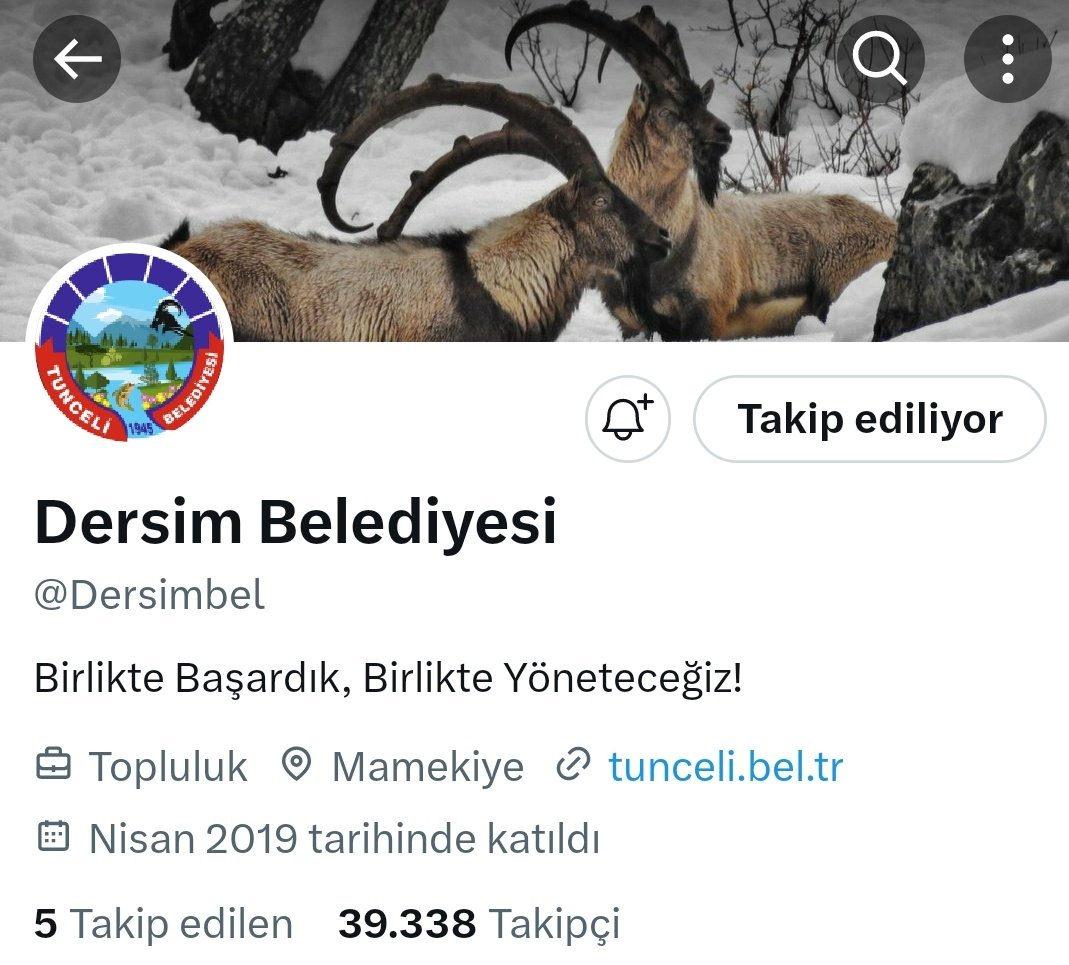
Task: Open the three-dot overflow menu
Action: 1007,60
